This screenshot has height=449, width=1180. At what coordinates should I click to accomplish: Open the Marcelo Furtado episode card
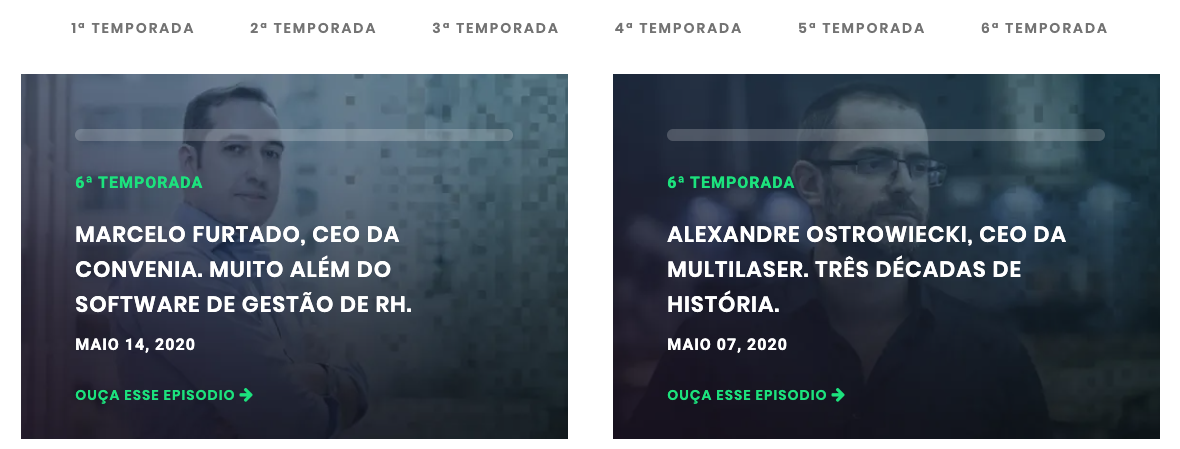tap(243, 270)
